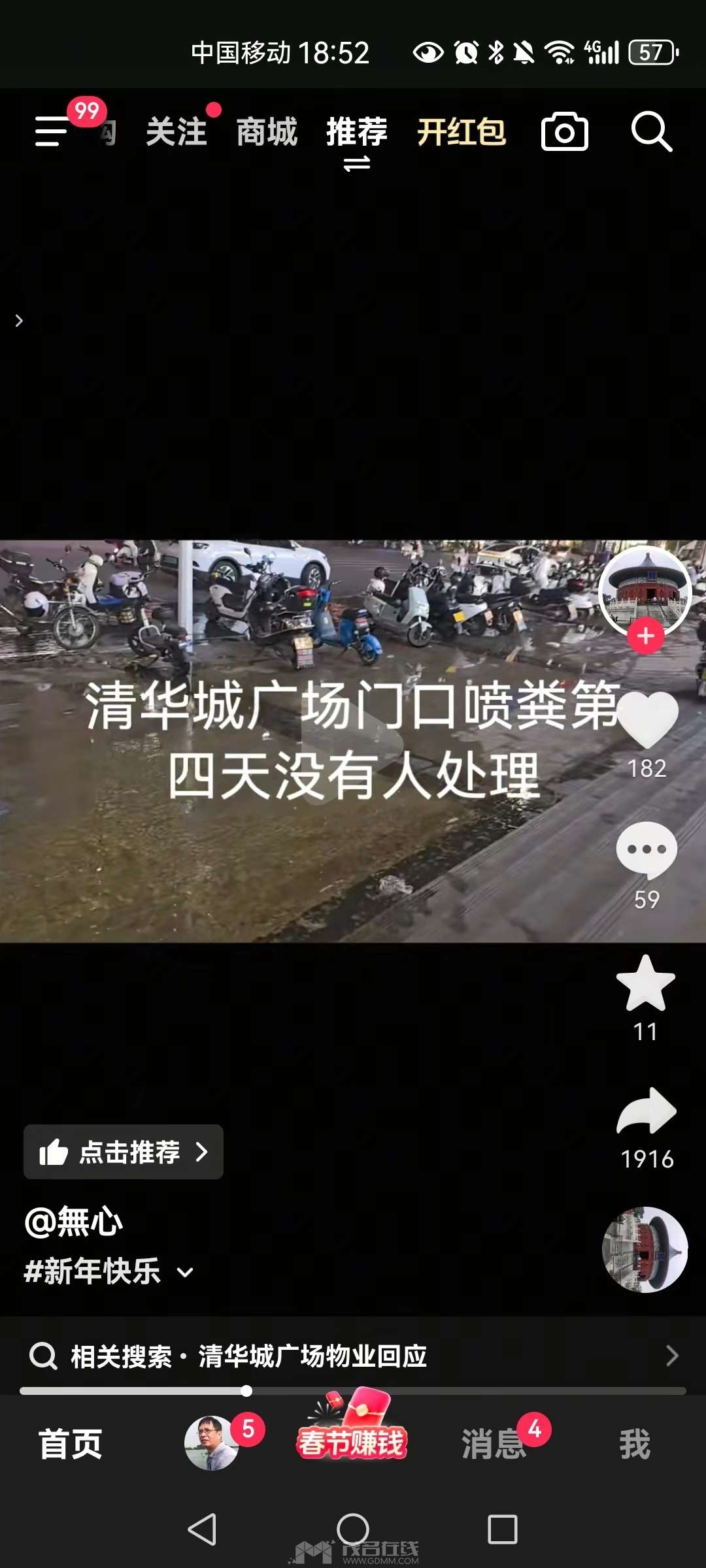
Task: Switch to the 关注 tab
Action: click(176, 132)
